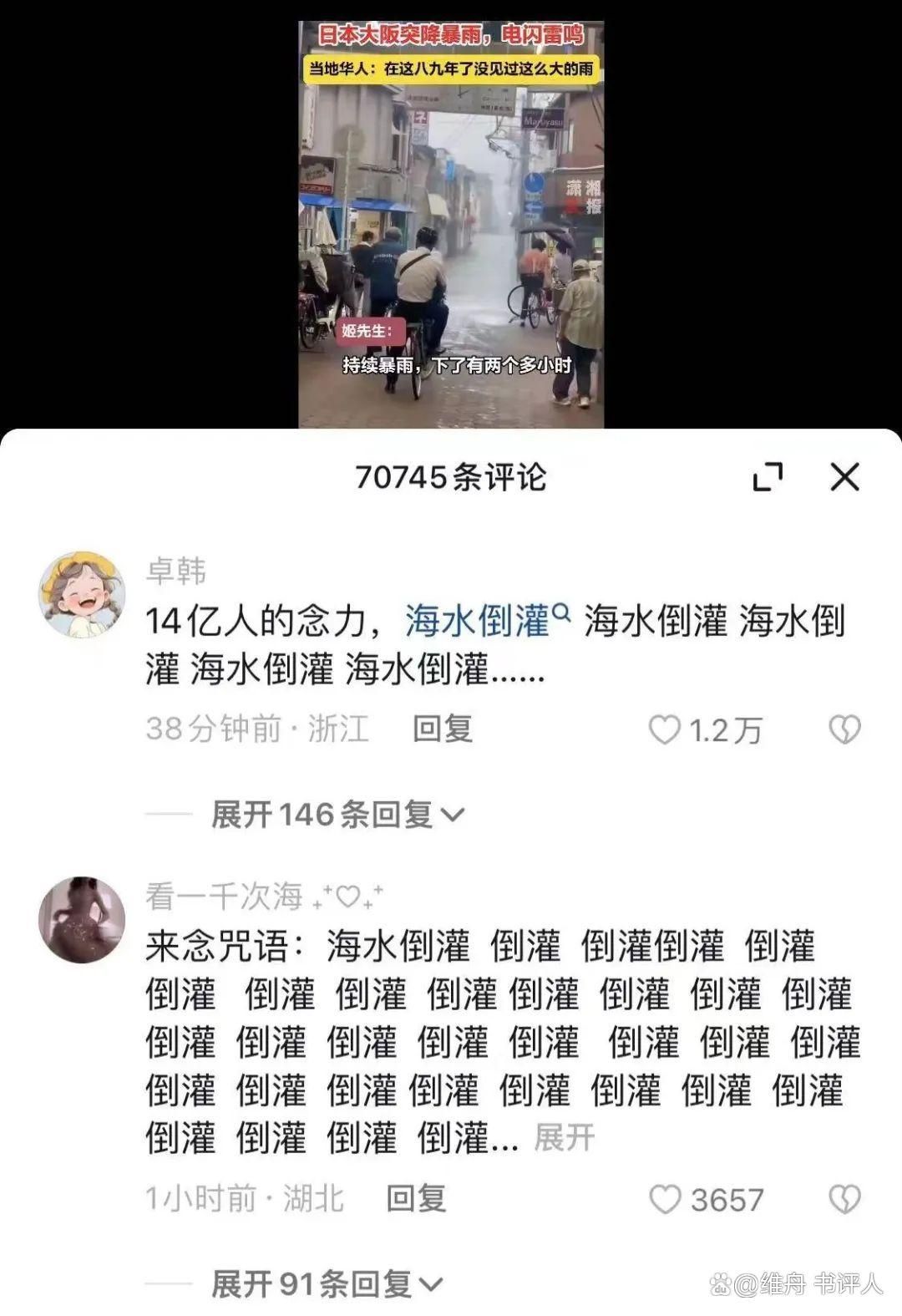Image resolution: width=902 pixels, height=1316 pixels.
Task: Open 看一千次海's profile avatar
Action: [x=82, y=919]
